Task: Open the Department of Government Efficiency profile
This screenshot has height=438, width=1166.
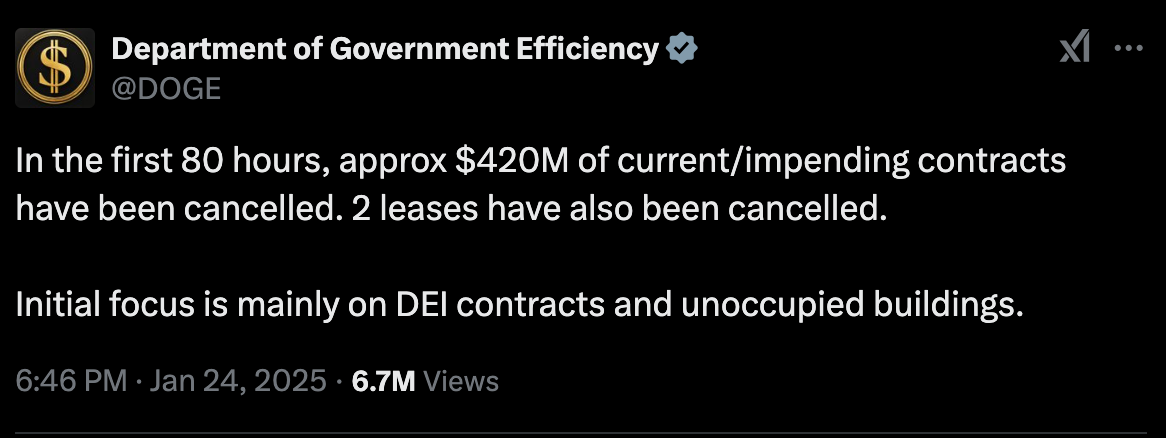Action: 384,48
